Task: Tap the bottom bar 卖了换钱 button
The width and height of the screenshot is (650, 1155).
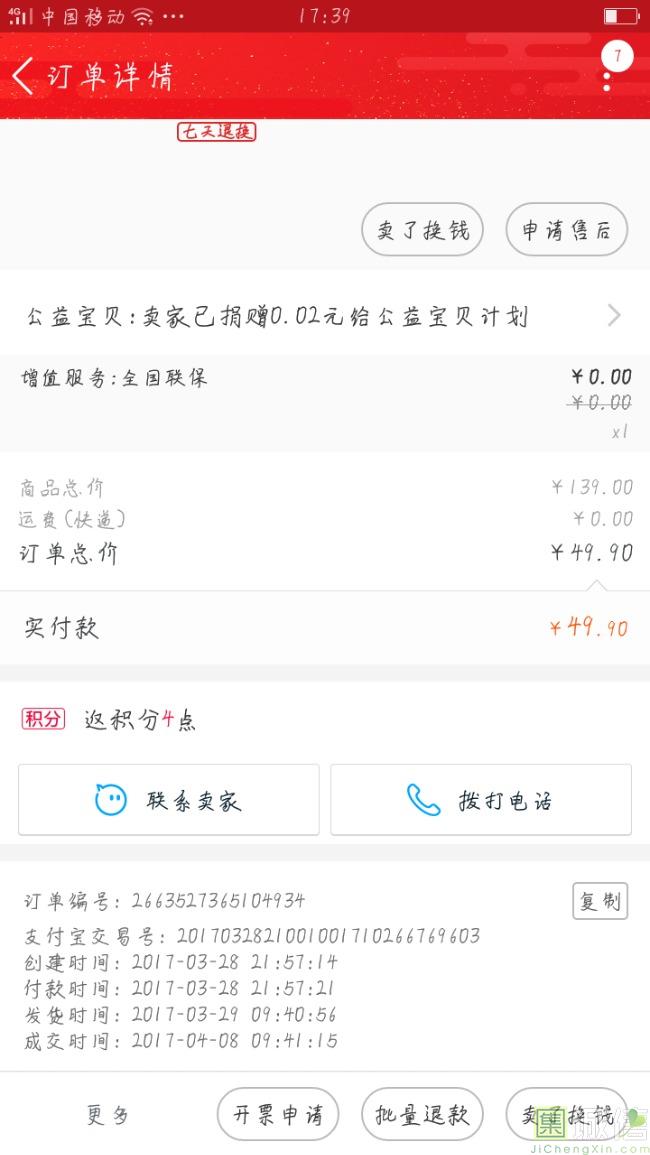Action: click(567, 1114)
